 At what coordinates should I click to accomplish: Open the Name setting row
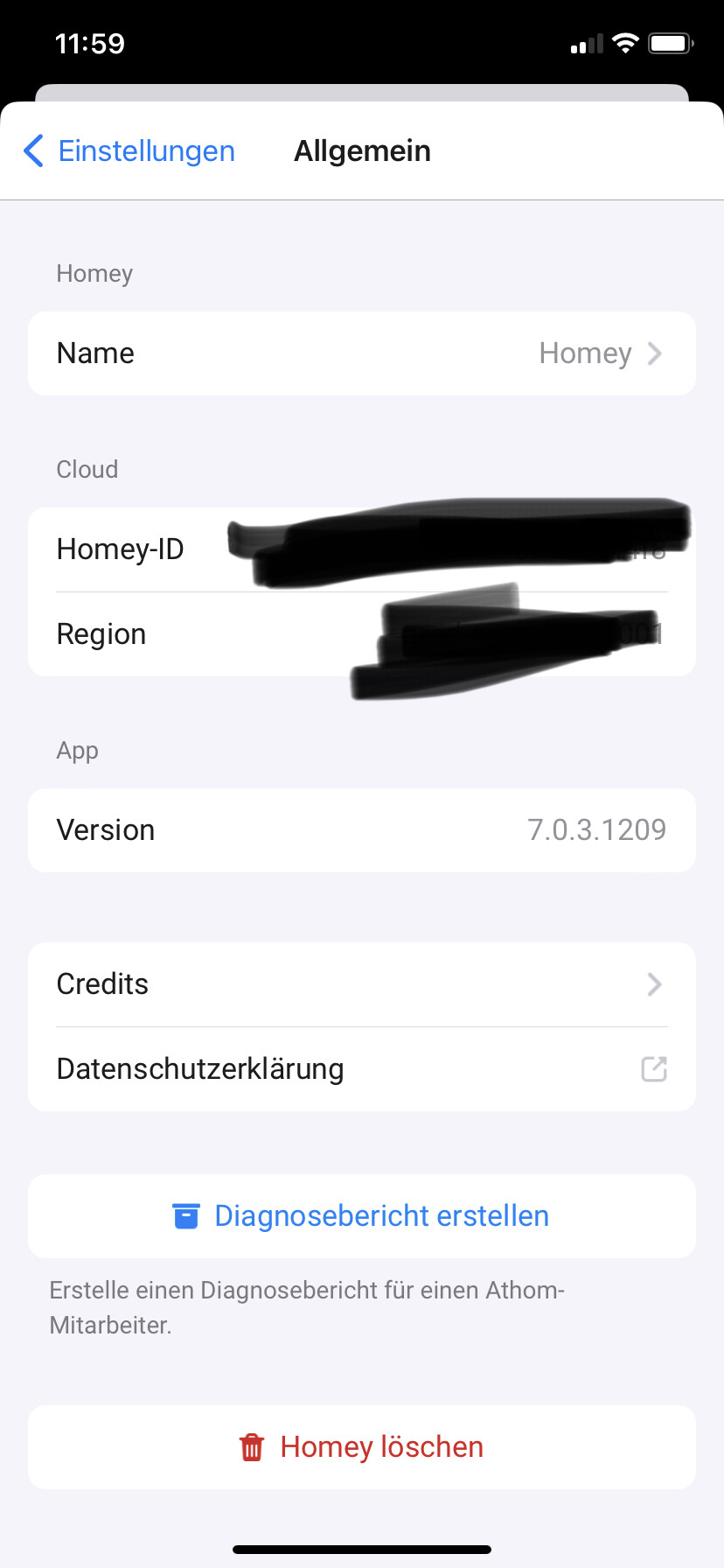(x=361, y=353)
